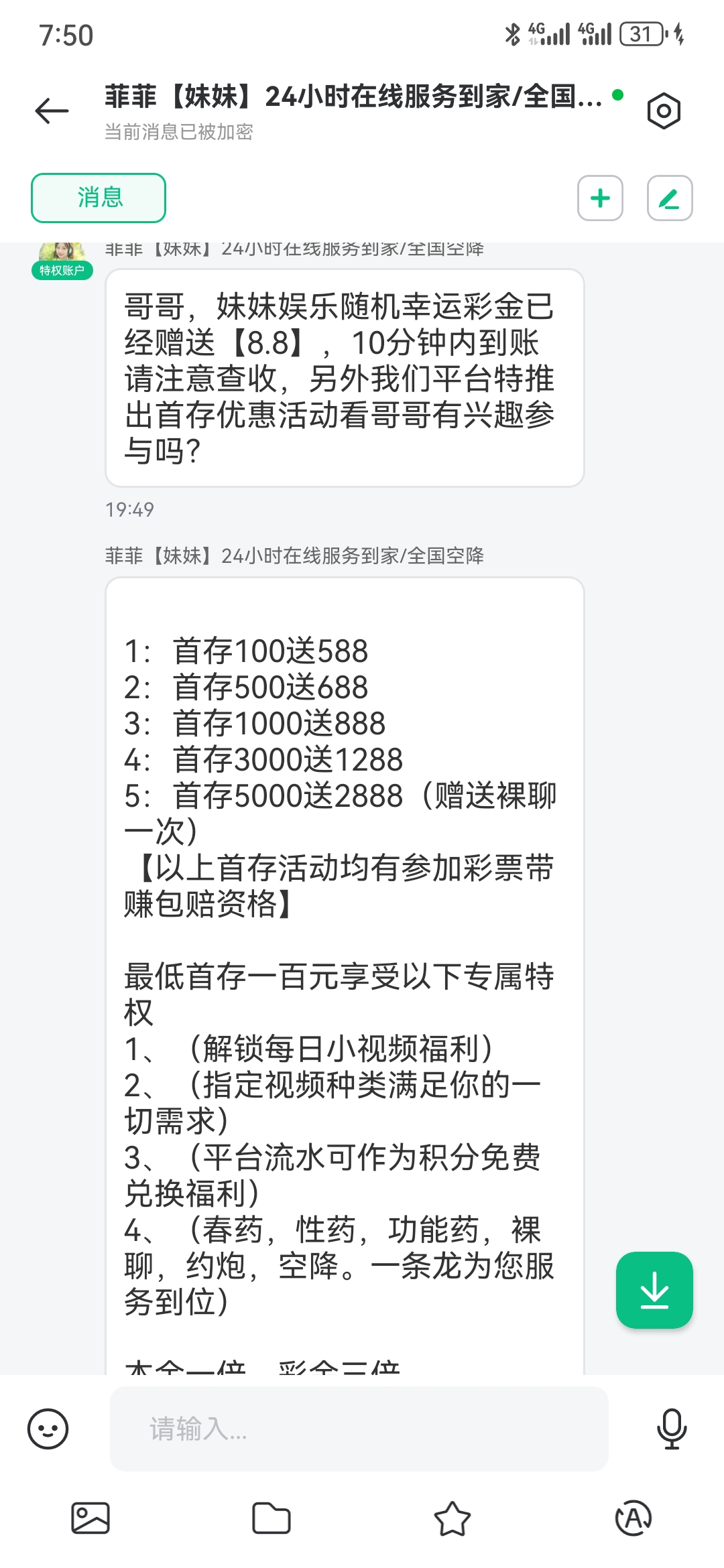The height and width of the screenshot is (1568, 724).
Task: Tap the star favorites icon
Action: click(452, 1518)
